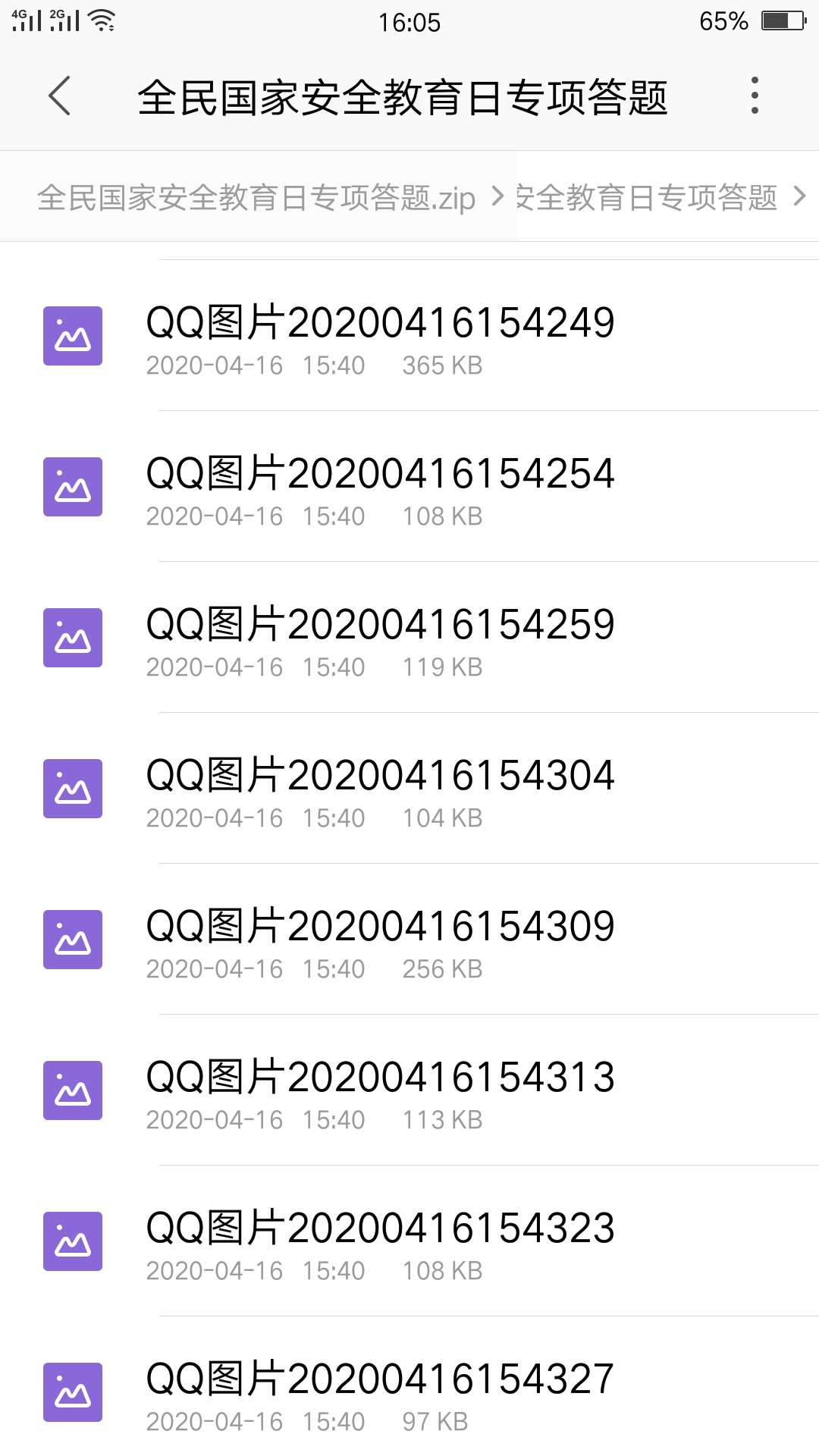Open the QQ图片20200416154309 image thumbnail icon

click(73, 940)
